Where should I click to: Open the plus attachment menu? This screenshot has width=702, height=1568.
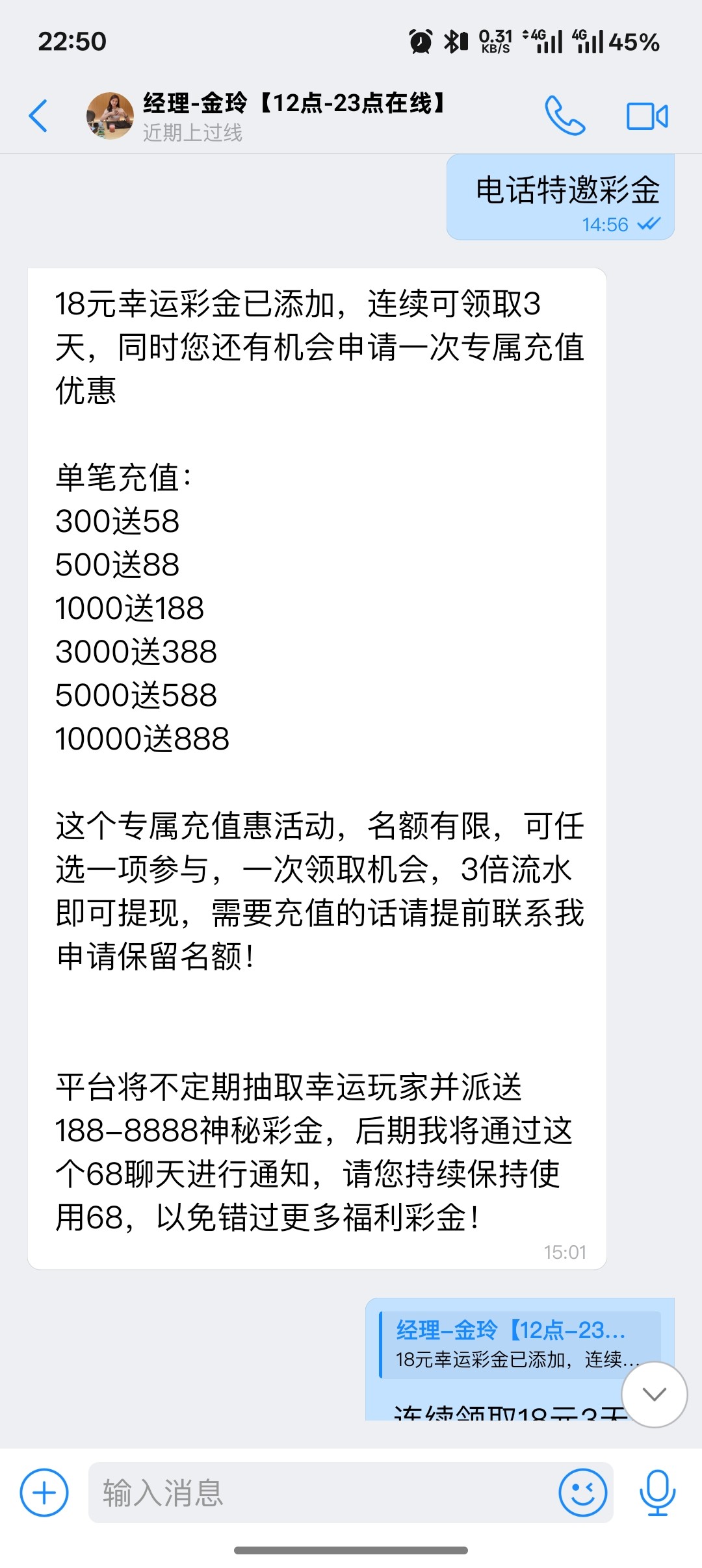pos(44,1493)
